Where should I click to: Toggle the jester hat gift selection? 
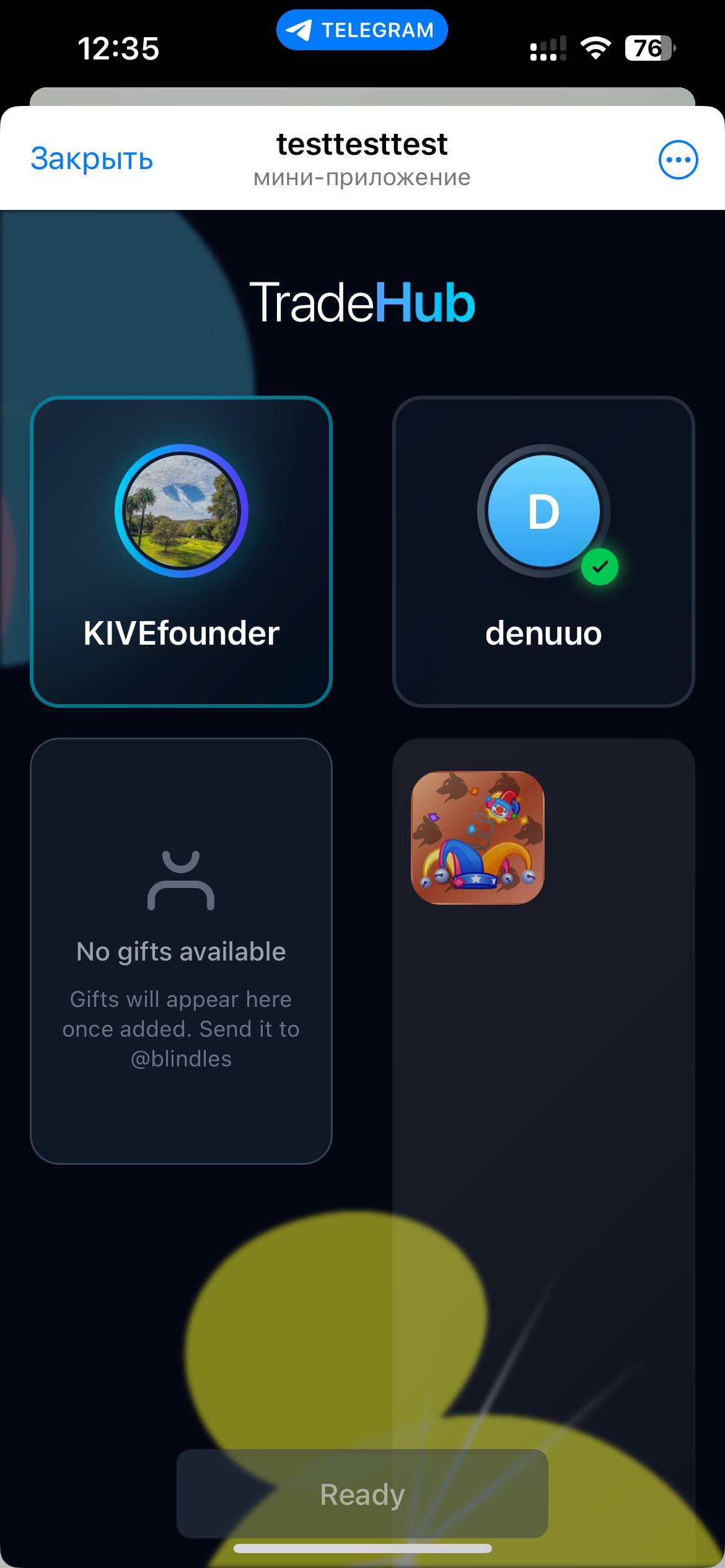click(478, 837)
